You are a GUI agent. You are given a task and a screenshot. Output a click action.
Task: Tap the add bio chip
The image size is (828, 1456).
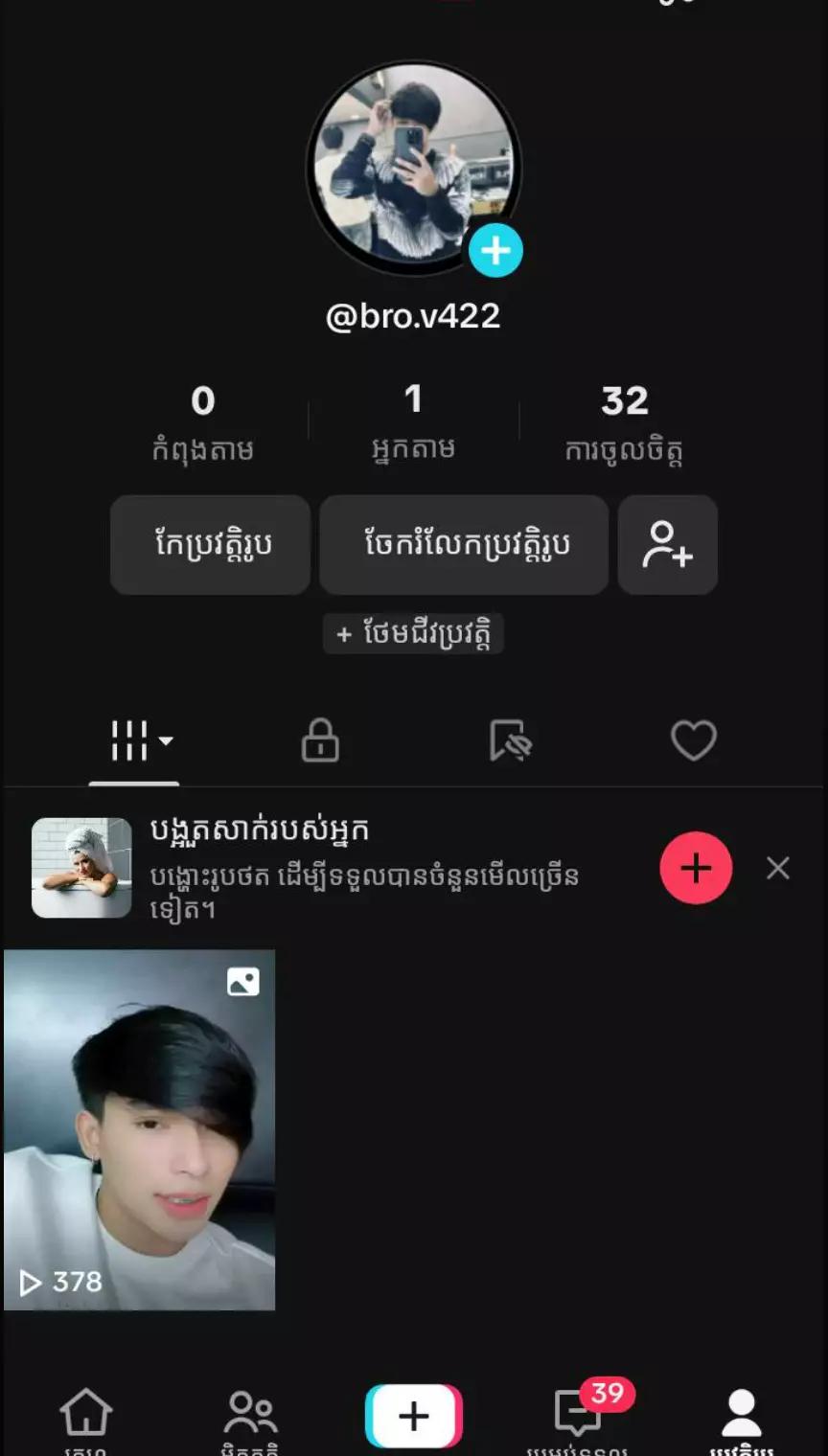413,634
